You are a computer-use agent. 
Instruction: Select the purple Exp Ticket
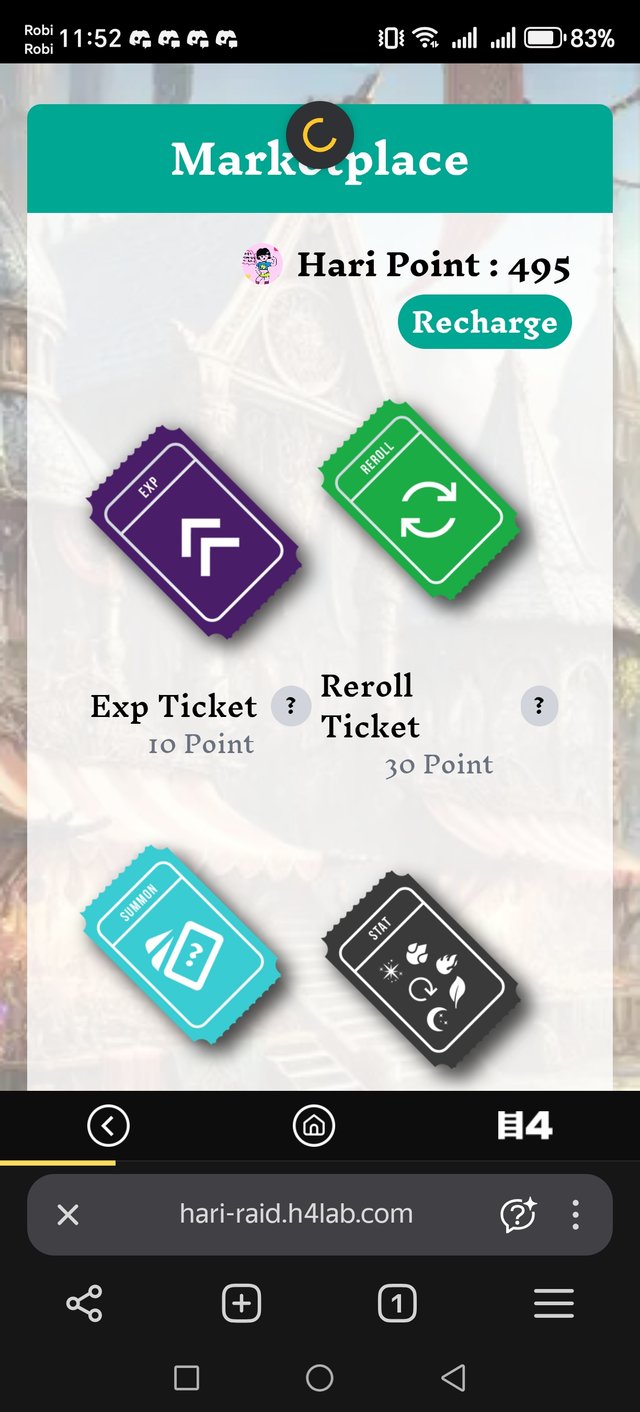pyautogui.click(x=193, y=532)
